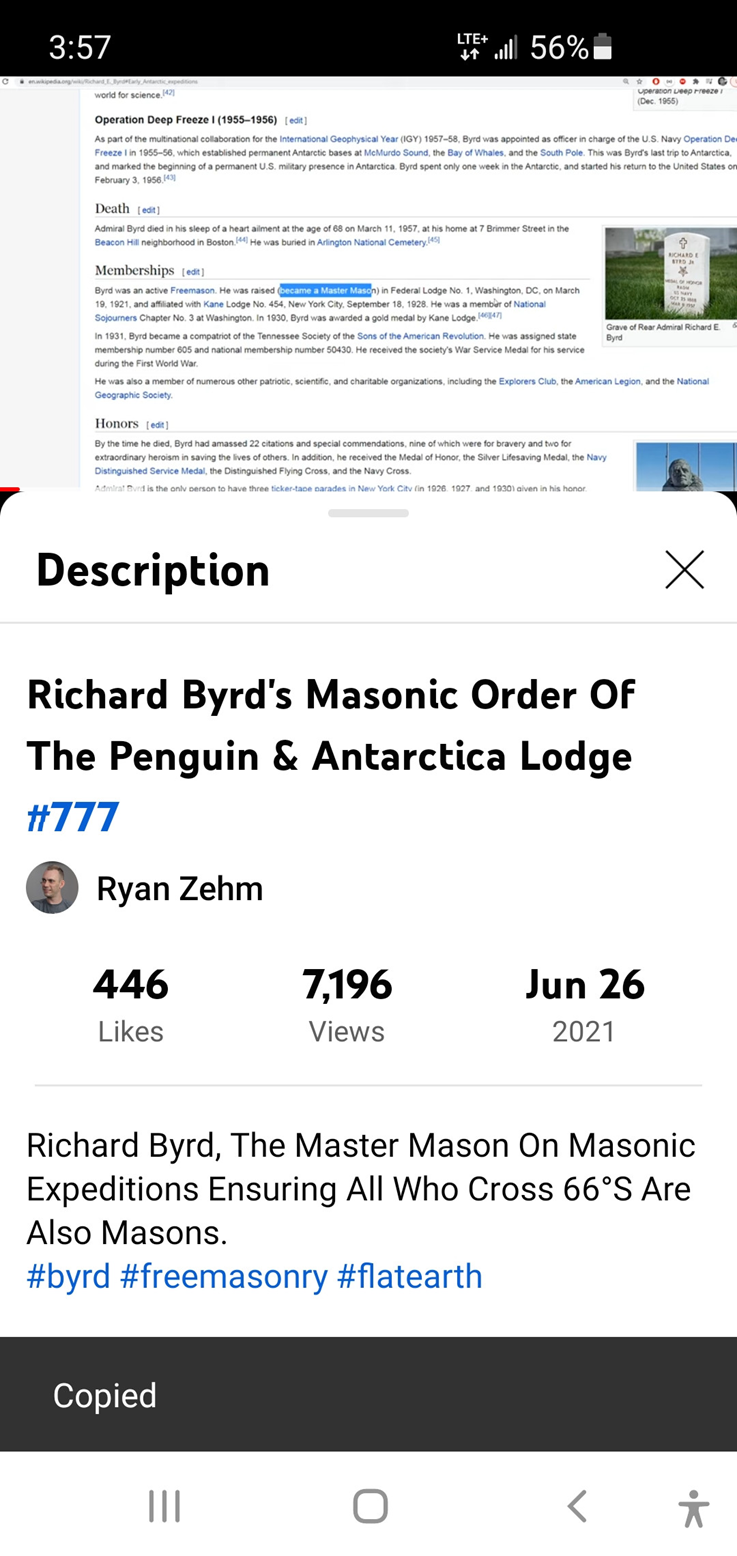Tap the video player above the description
The height and width of the screenshot is (1556, 737).
[368, 285]
